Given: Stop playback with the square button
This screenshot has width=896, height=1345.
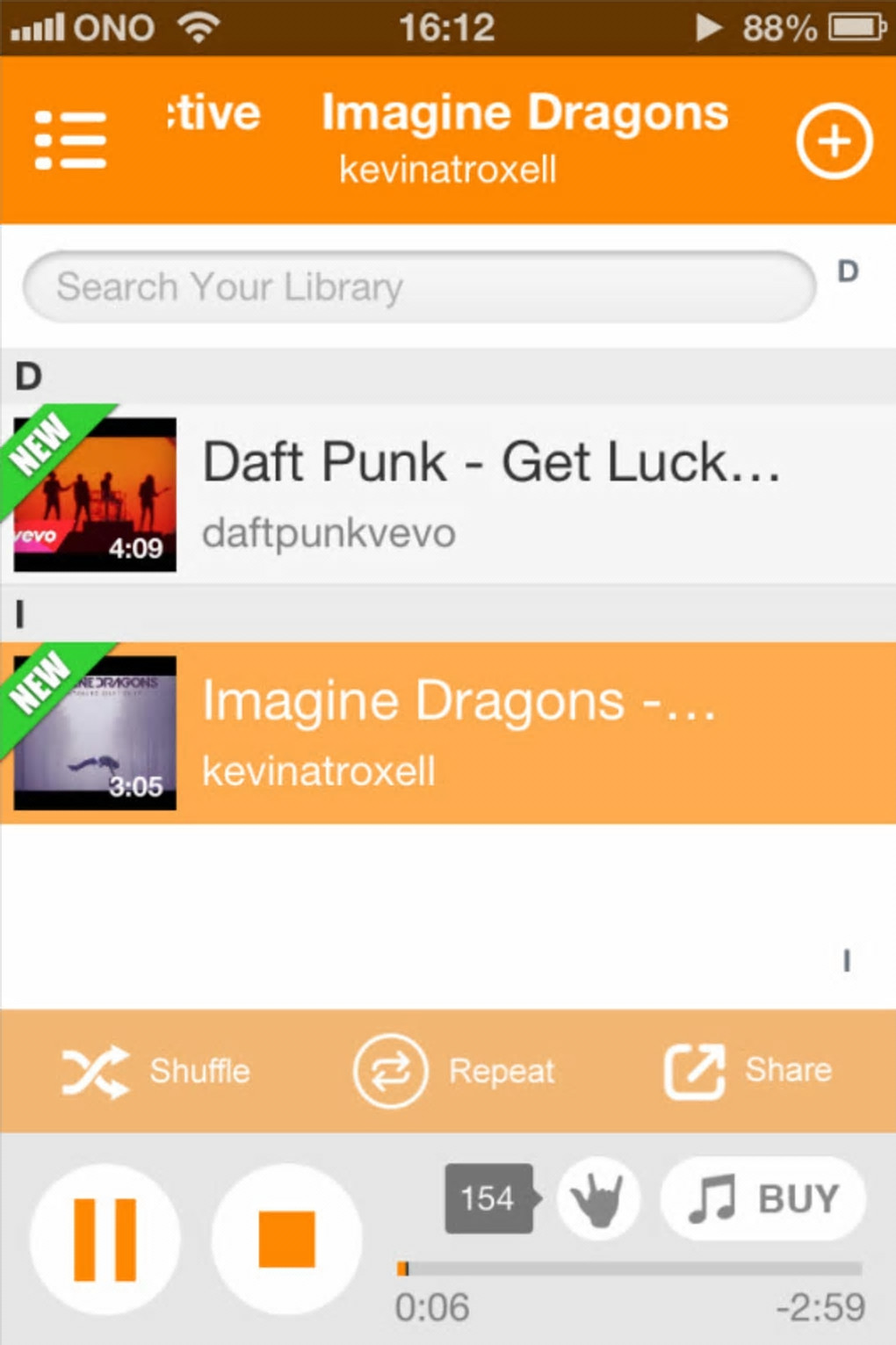Looking at the screenshot, I should 286,1239.
